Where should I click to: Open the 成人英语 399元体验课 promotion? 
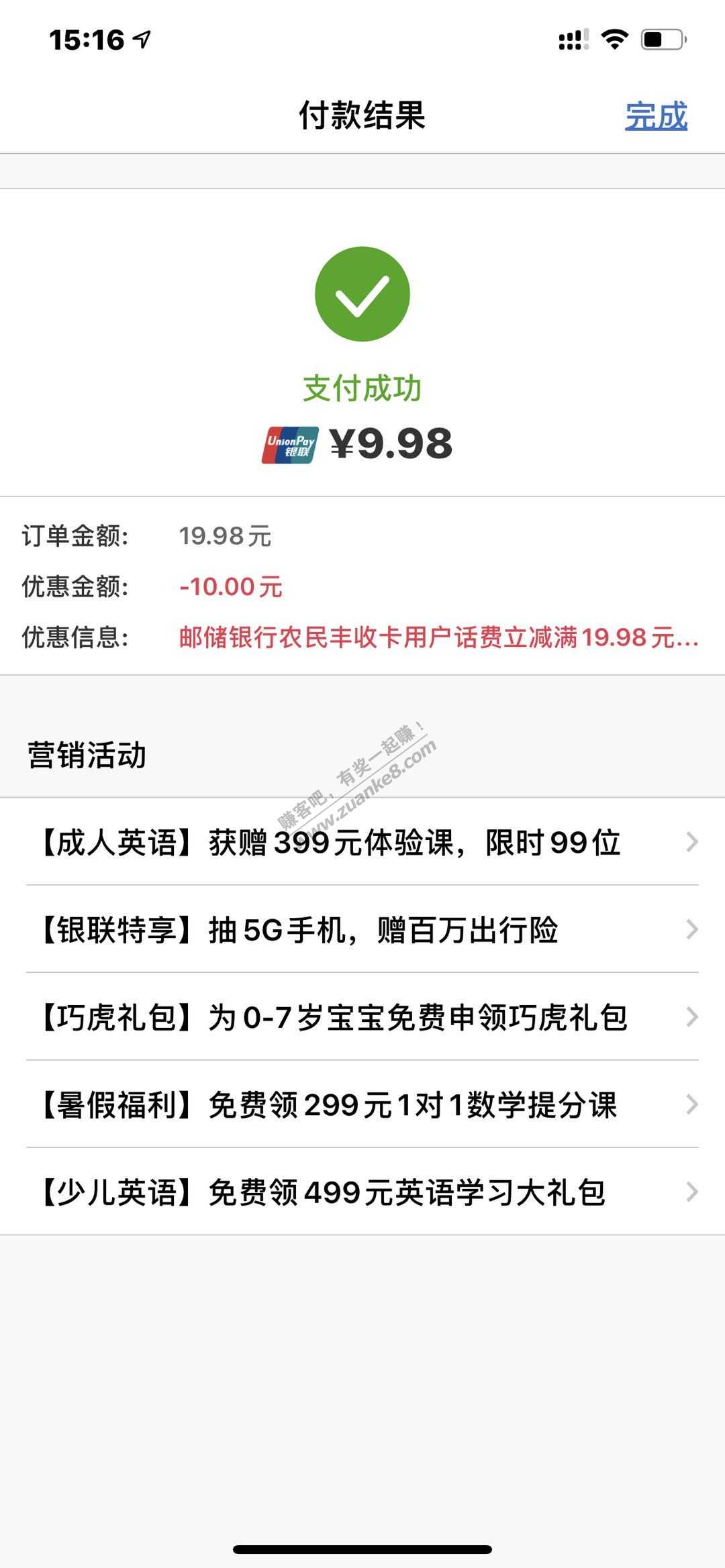coord(362,842)
